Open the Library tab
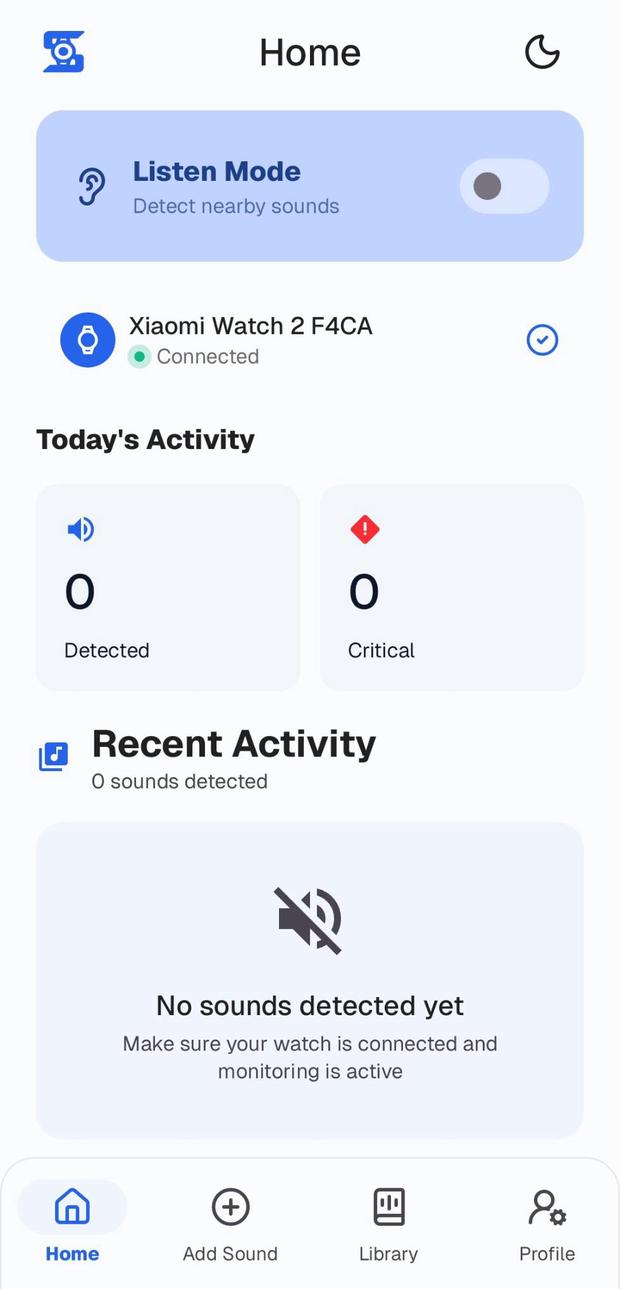 point(388,1223)
